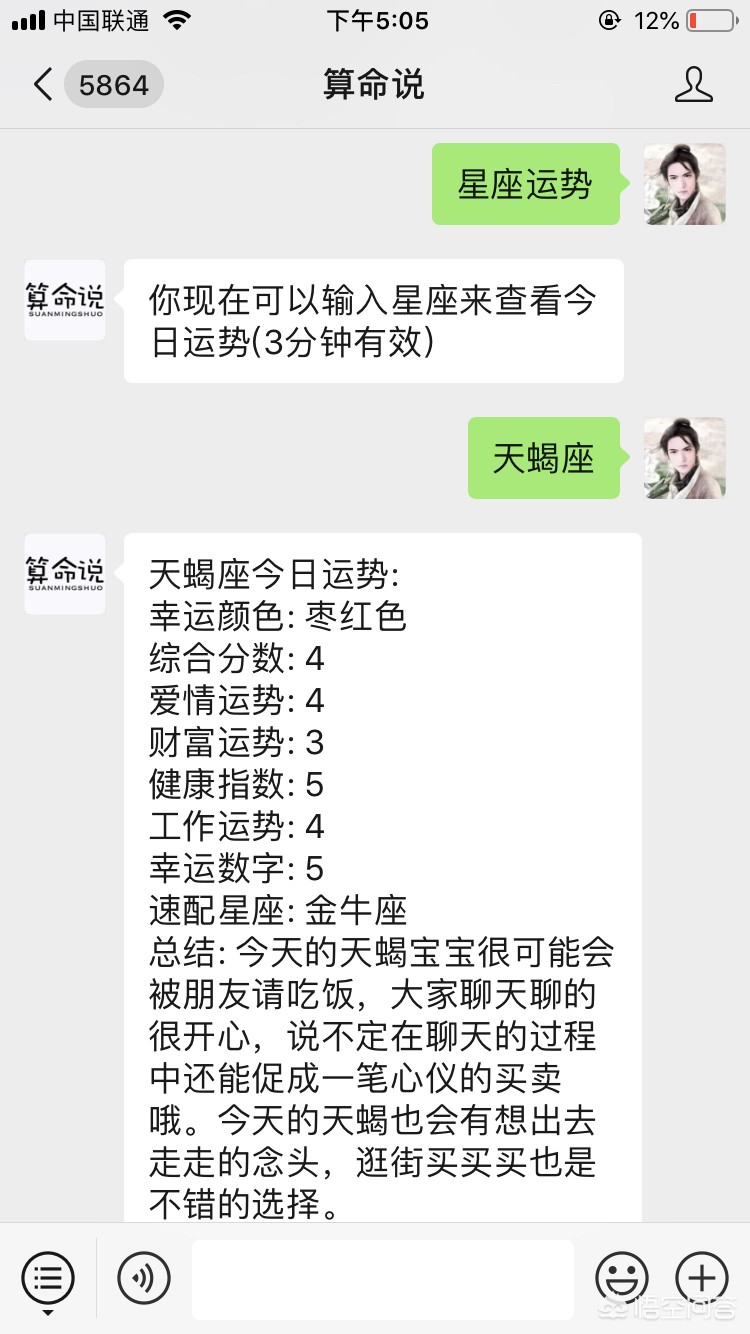Go back to the chat list
750x1334 pixels.
coord(95,85)
